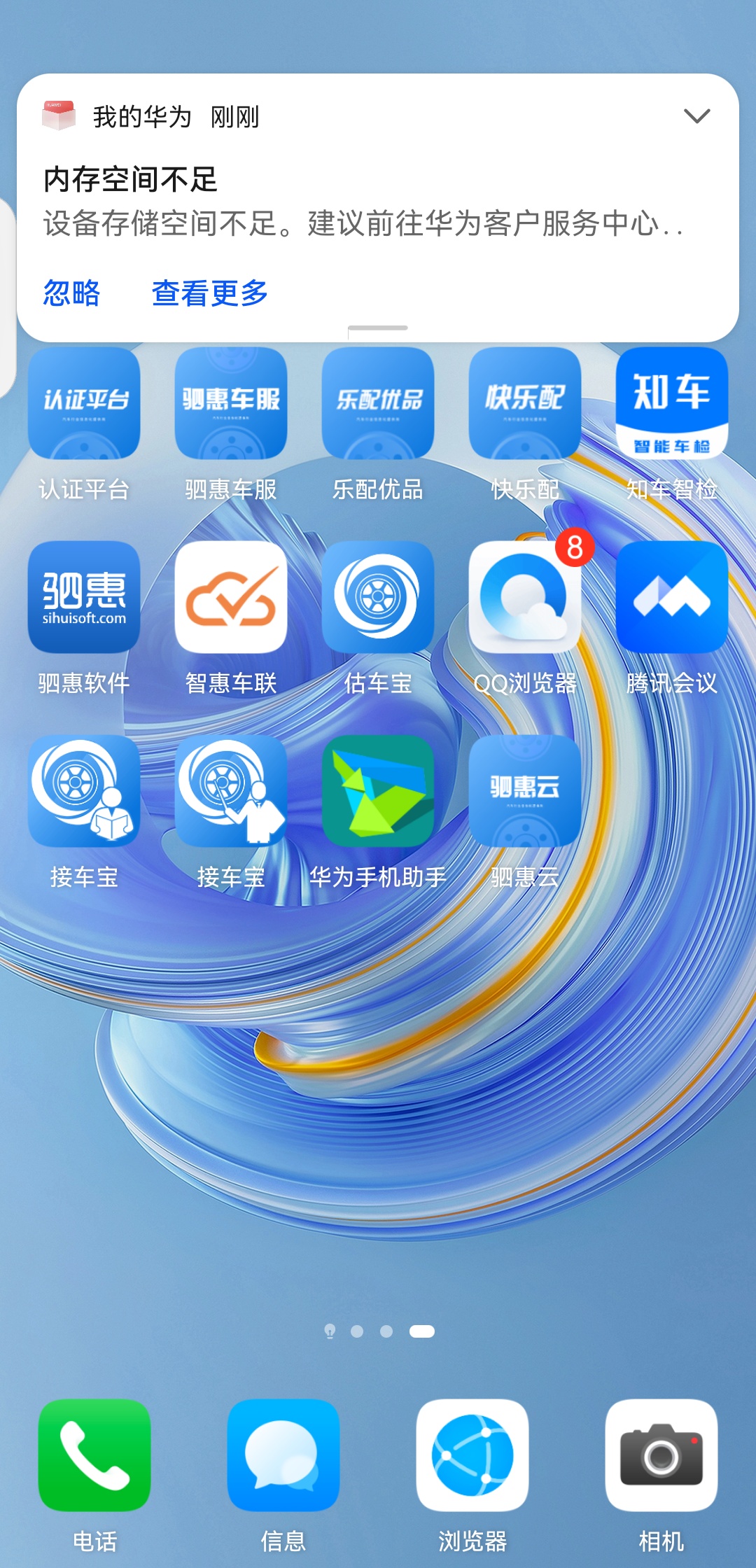Launch the 智惠车联 app

(231, 597)
